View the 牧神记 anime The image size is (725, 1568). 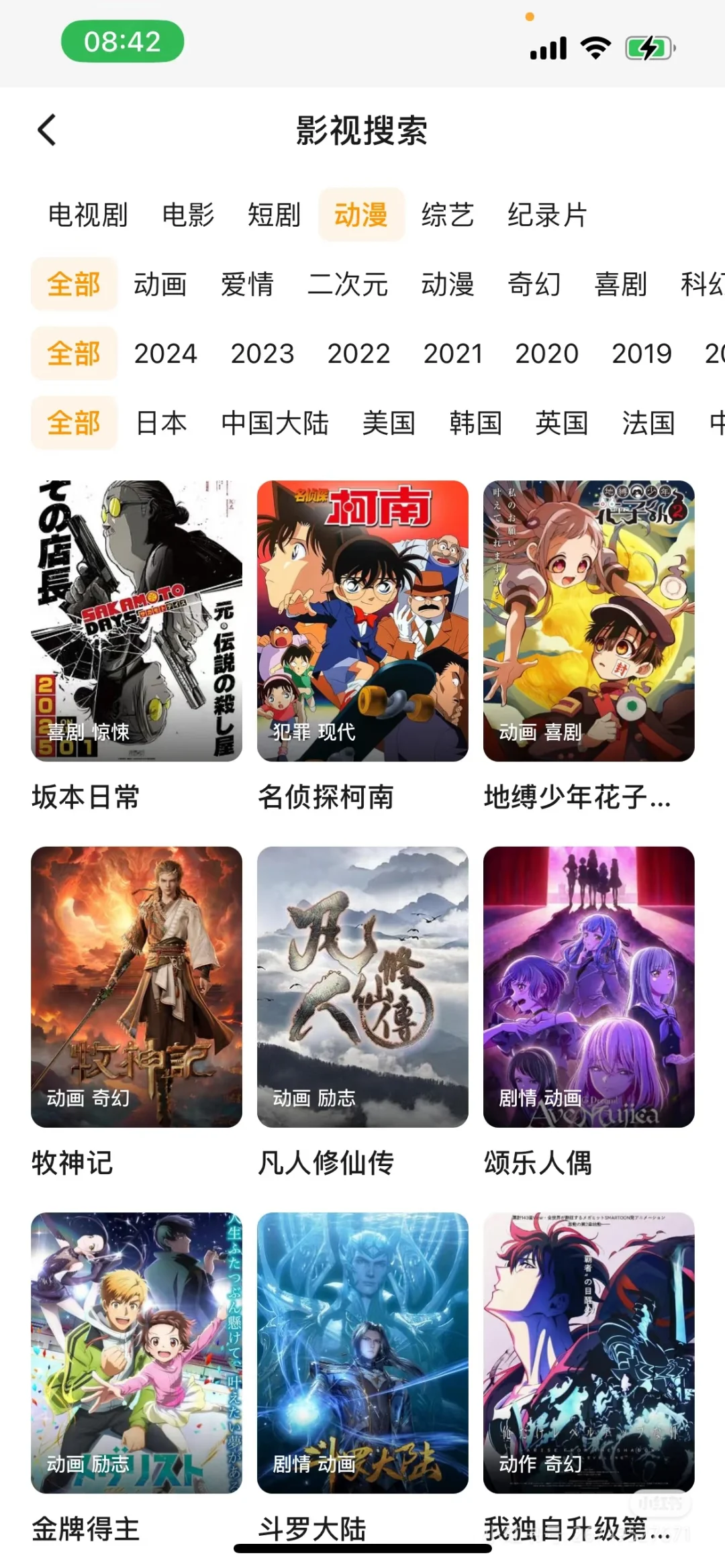click(136, 986)
